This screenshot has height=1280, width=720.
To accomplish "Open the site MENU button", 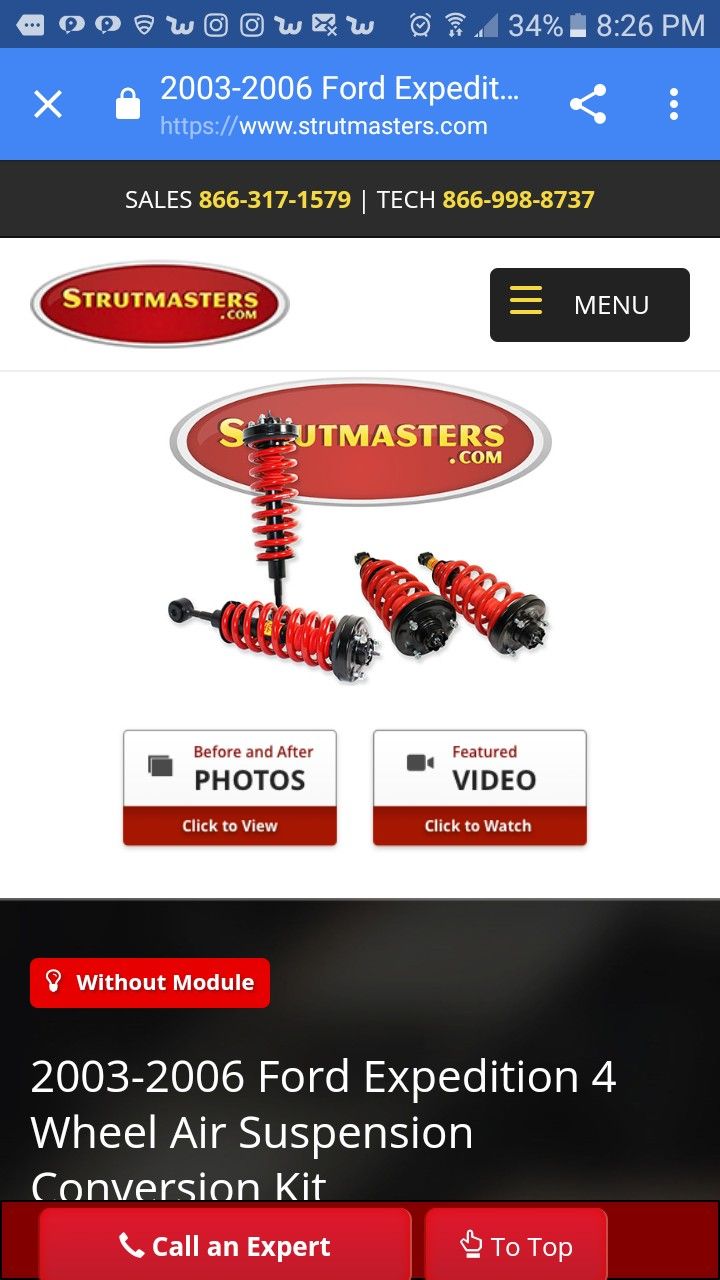I will click(x=589, y=305).
